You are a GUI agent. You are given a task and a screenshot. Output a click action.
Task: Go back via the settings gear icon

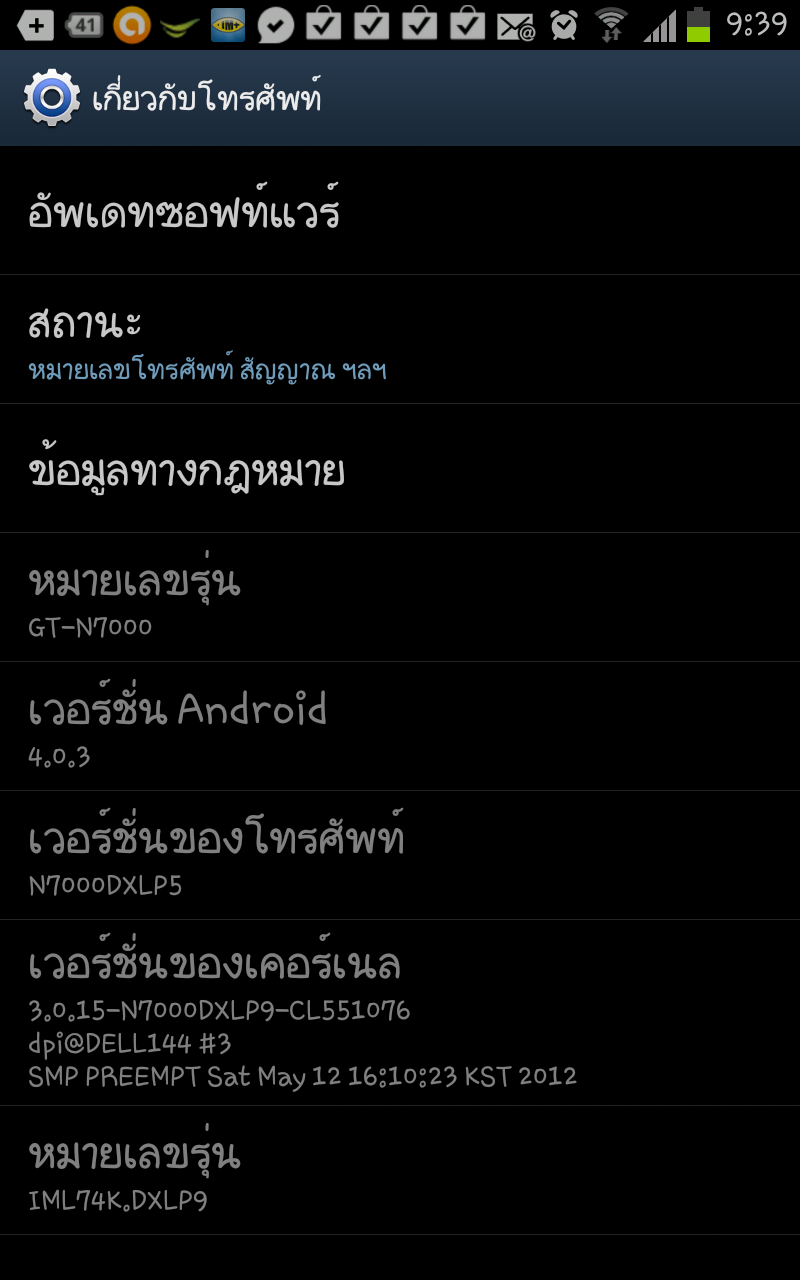pyautogui.click(x=50, y=98)
